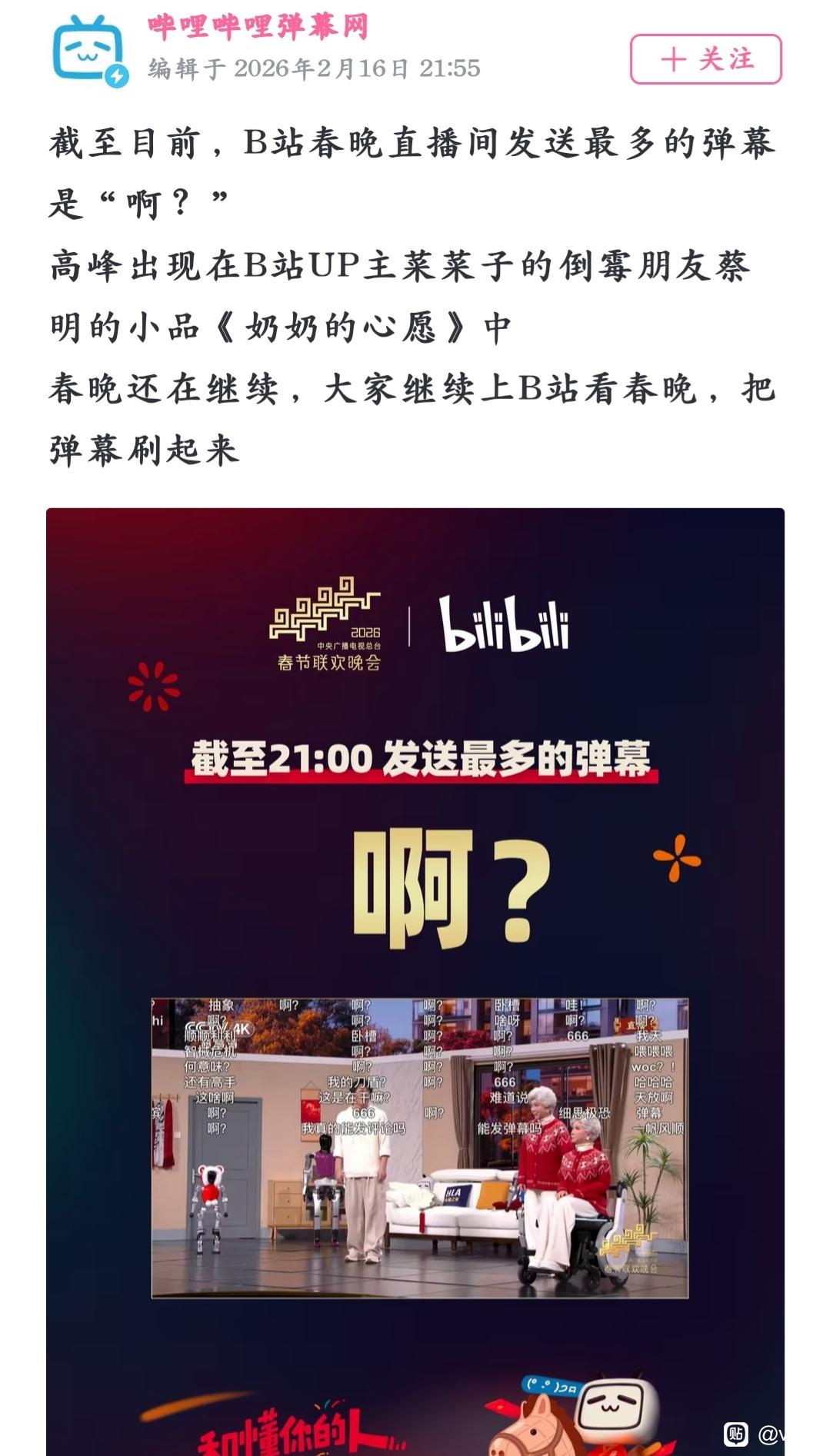Open the 哔哩哔哩弹幕网 username link
The width and height of the screenshot is (823, 1456).
click(258, 27)
